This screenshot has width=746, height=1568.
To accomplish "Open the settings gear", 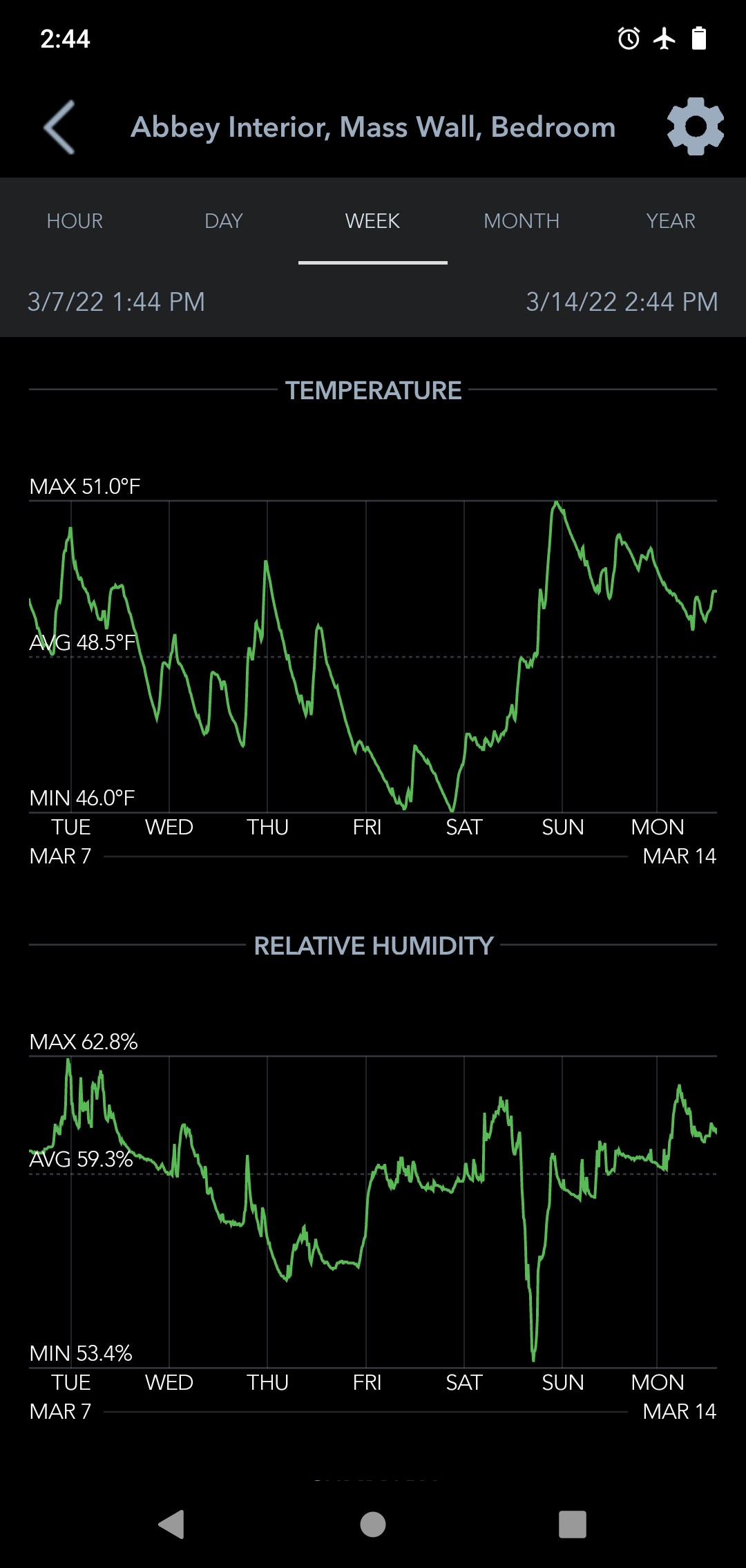I will pyautogui.click(x=695, y=126).
